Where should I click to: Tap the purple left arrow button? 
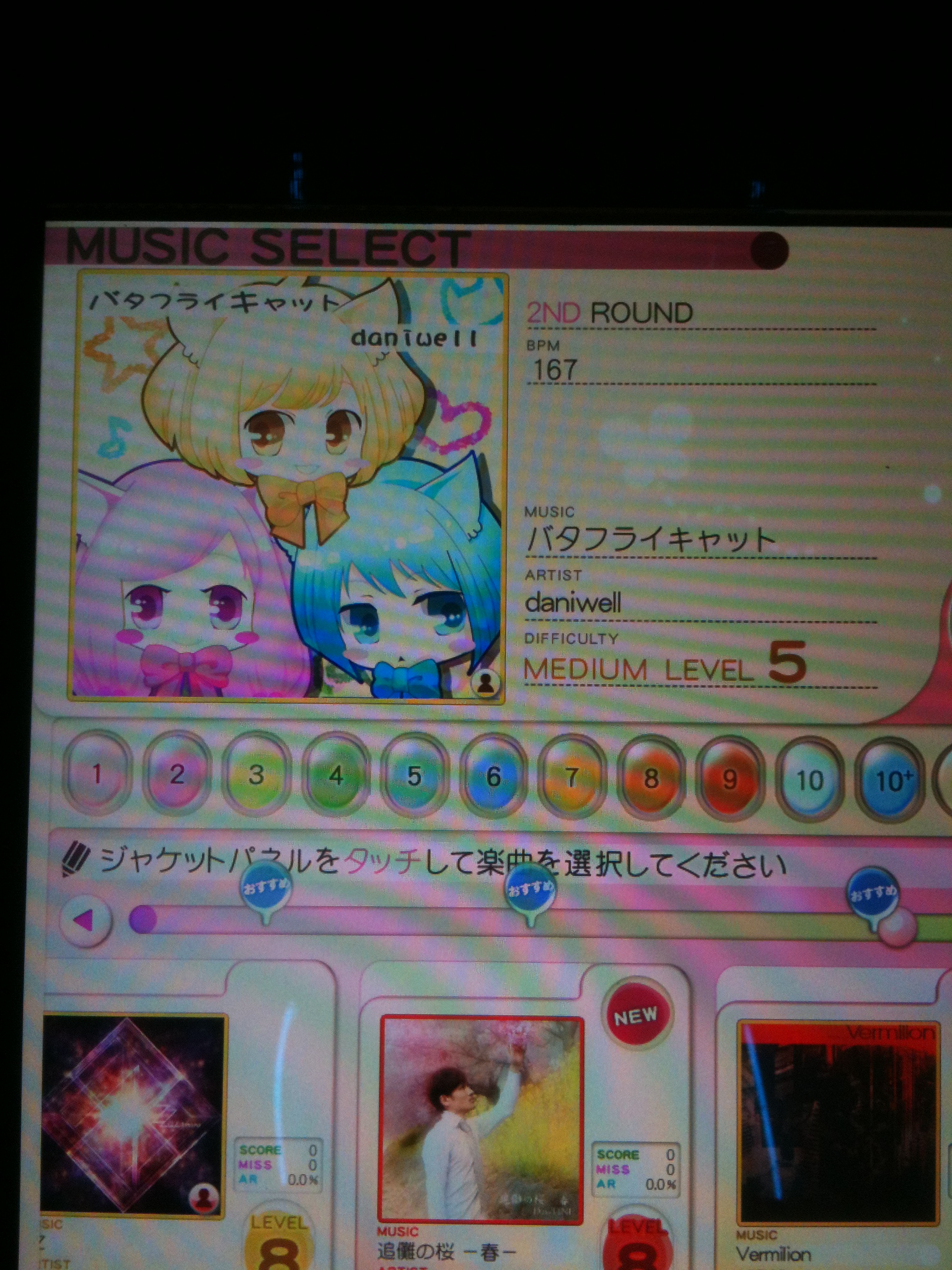click(x=86, y=921)
